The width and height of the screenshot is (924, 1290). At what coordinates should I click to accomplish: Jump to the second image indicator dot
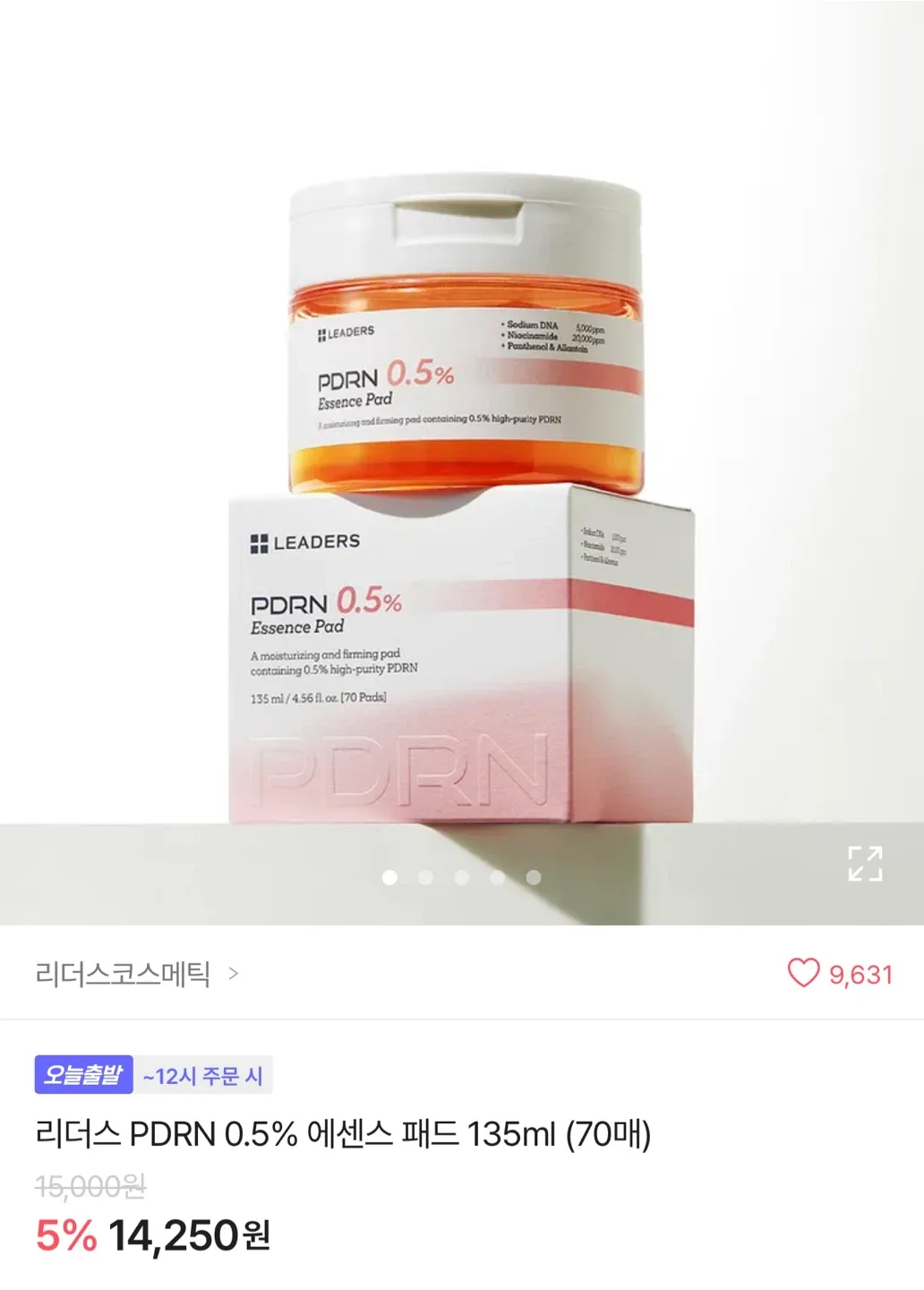(426, 878)
